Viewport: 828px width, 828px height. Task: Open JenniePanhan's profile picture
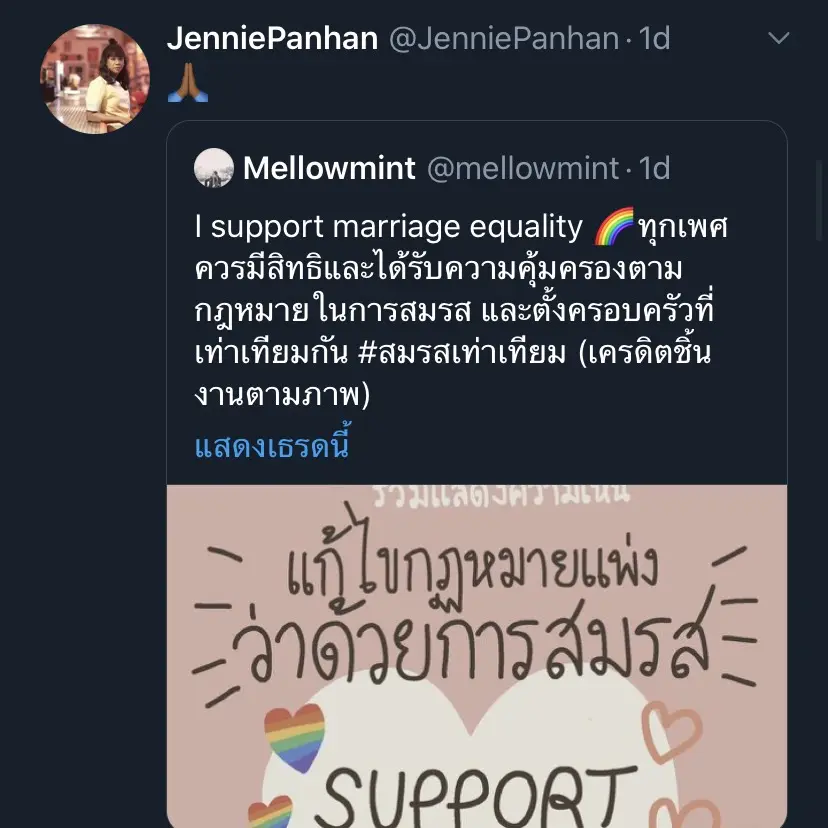(95, 78)
